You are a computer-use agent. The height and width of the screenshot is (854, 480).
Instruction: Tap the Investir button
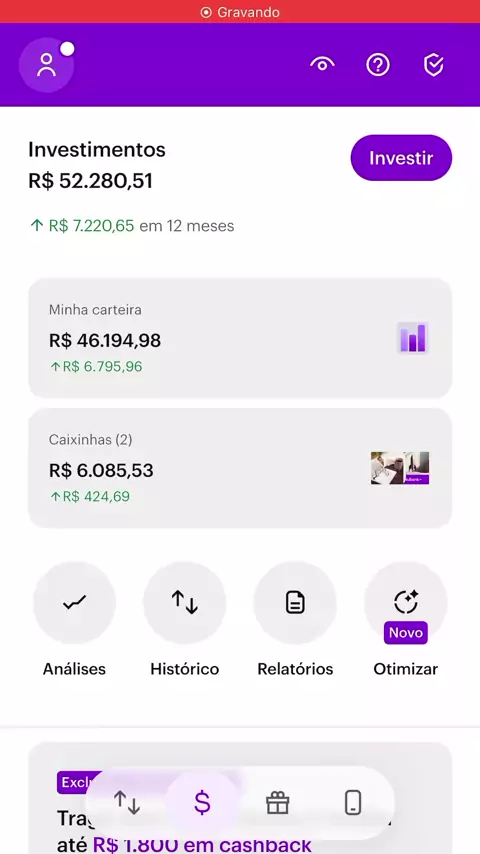tap(401, 158)
